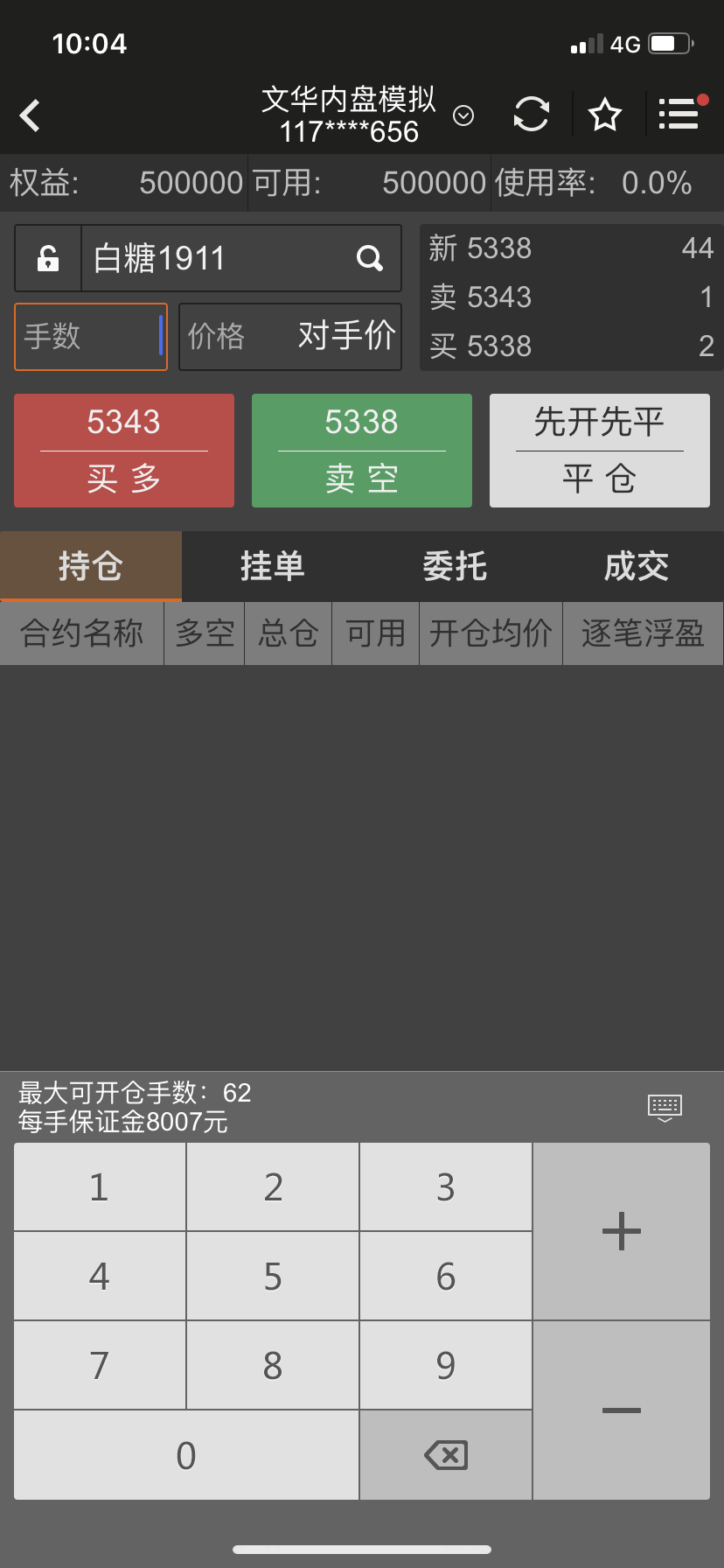The height and width of the screenshot is (1568, 724).
Task: Refresh account data
Action: coord(531,115)
